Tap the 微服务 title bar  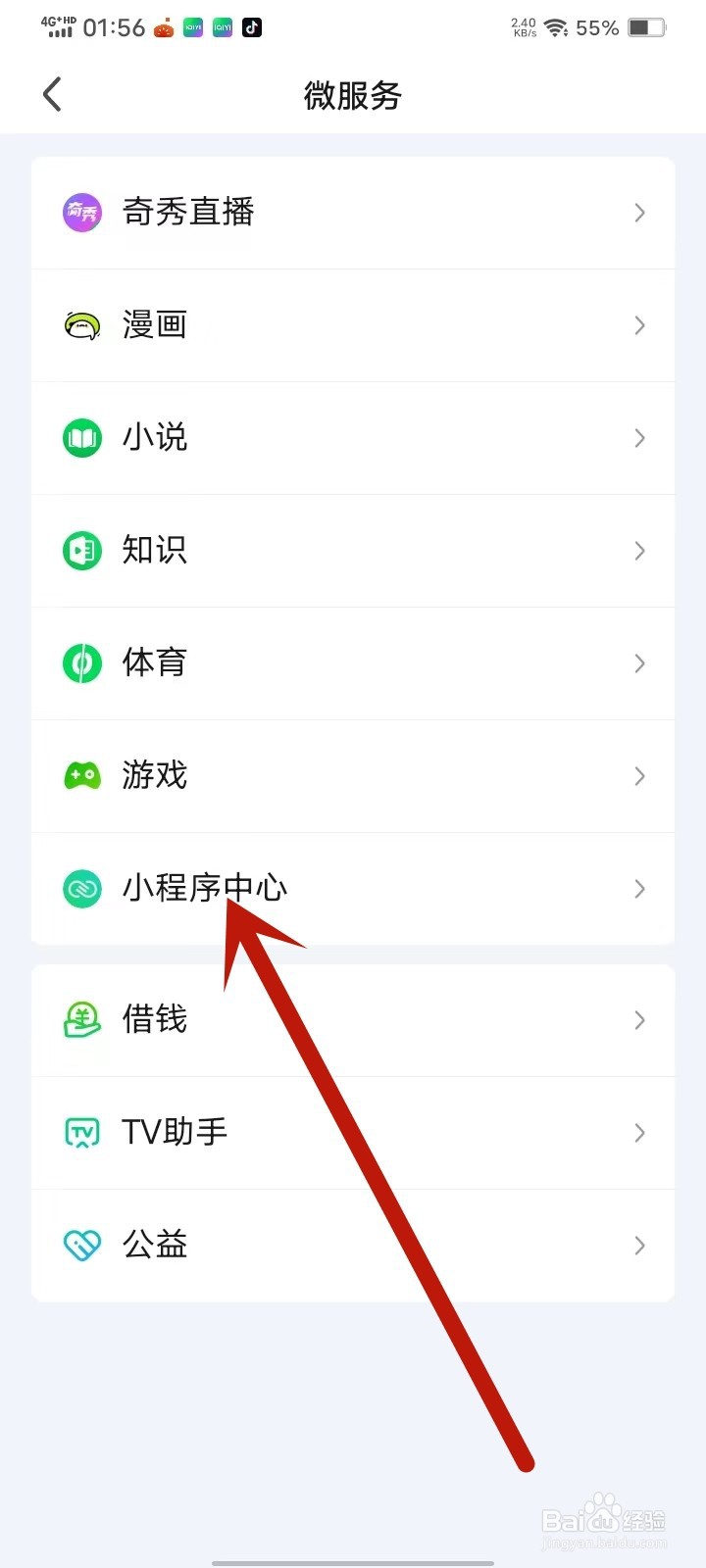(353, 94)
